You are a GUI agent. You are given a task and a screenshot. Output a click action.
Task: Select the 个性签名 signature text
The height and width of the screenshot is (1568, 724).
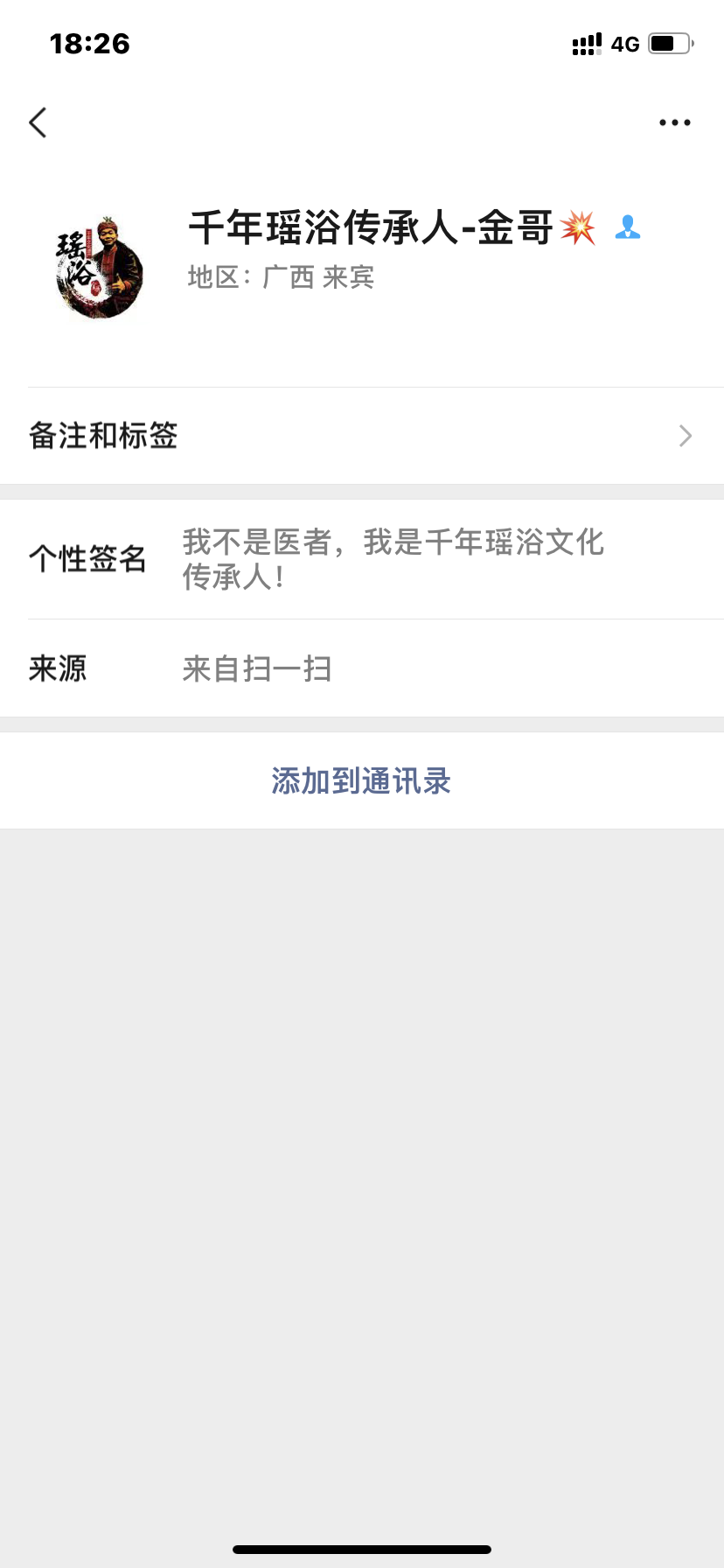point(393,560)
